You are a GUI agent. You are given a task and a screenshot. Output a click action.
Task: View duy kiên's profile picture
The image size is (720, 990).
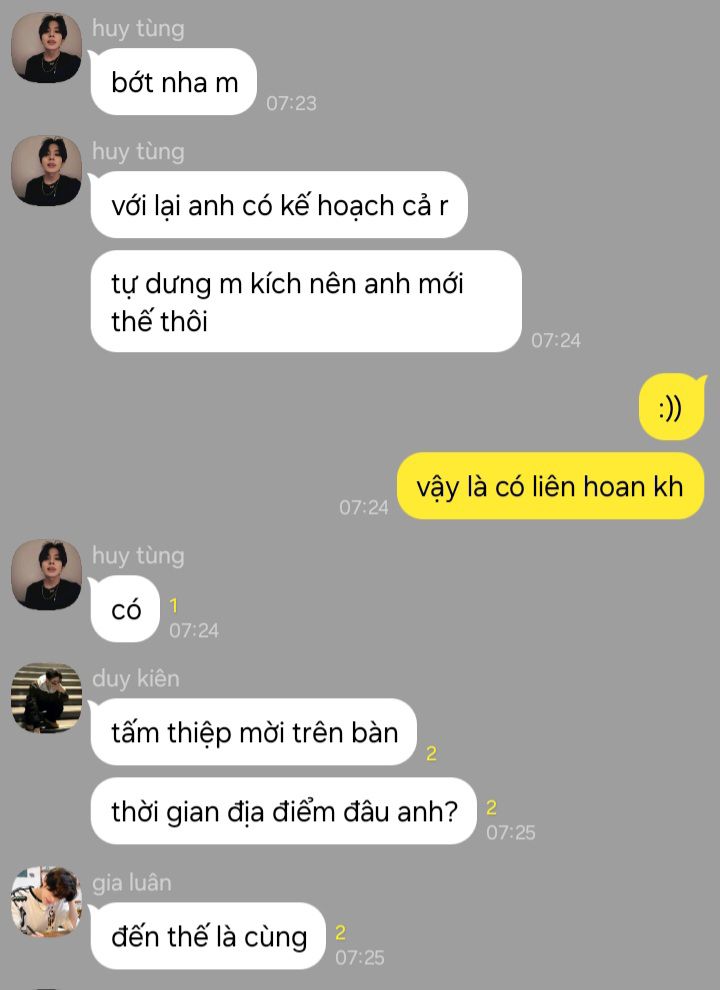tap(46, 698)
